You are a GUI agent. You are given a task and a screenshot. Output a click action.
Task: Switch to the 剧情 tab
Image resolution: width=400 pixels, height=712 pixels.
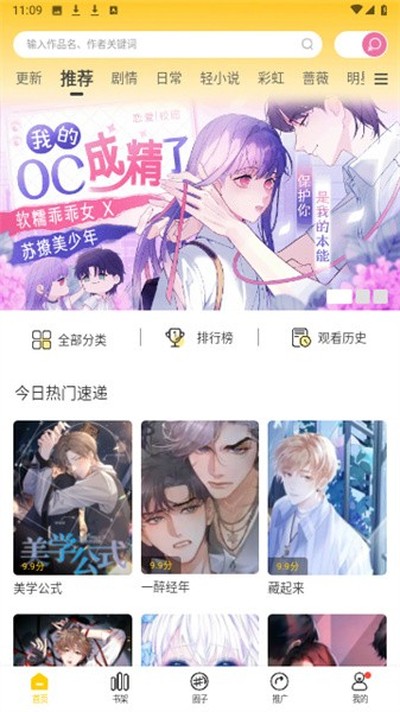pyautogui.click(x=124, y=79)
